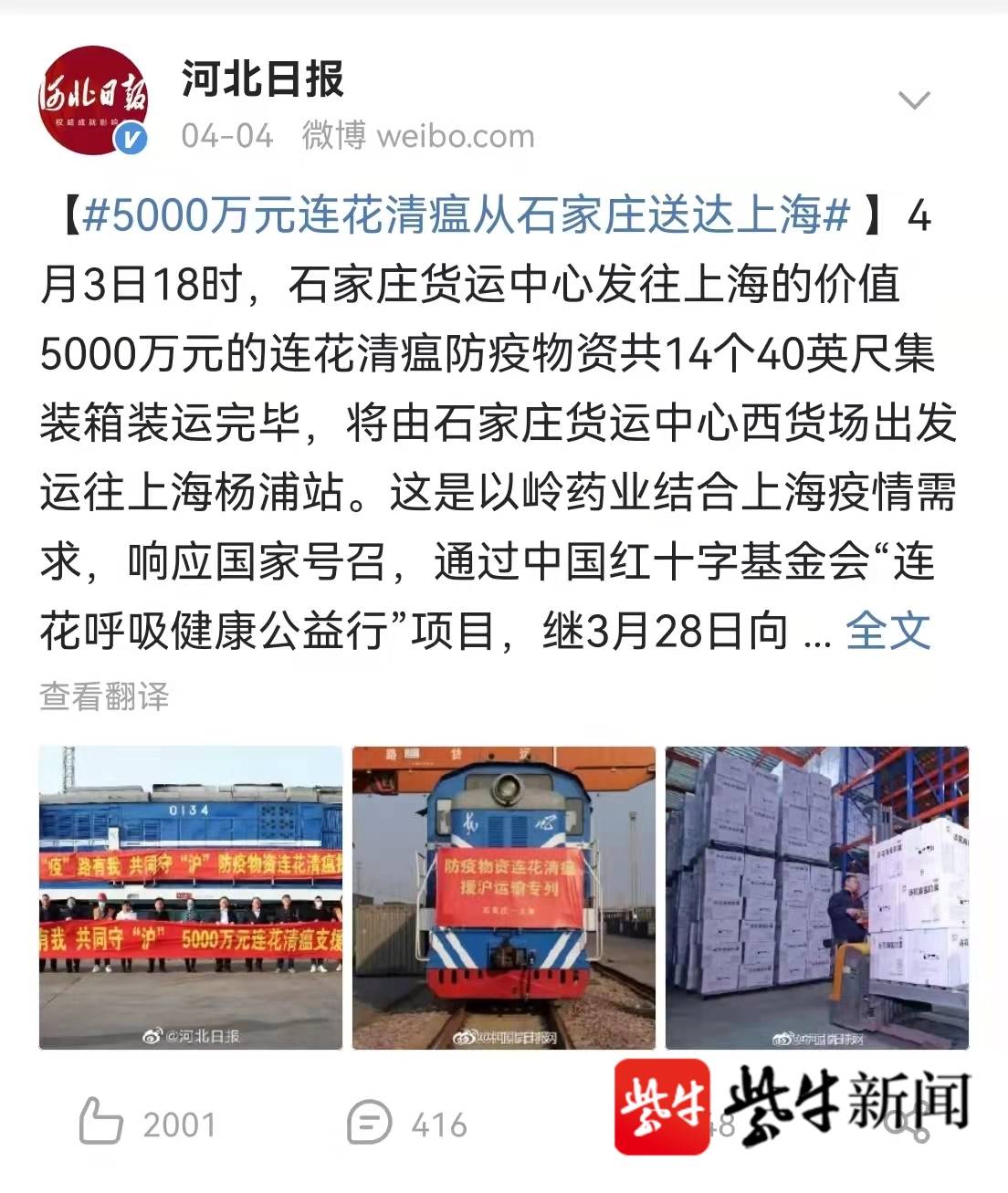Image resolution: width=1008 pixels, height=1193 pixels.
Task: Open the #5000万元连花清瘟从石家庄送达上海# hashtag
Action: [x=466, y=216]
